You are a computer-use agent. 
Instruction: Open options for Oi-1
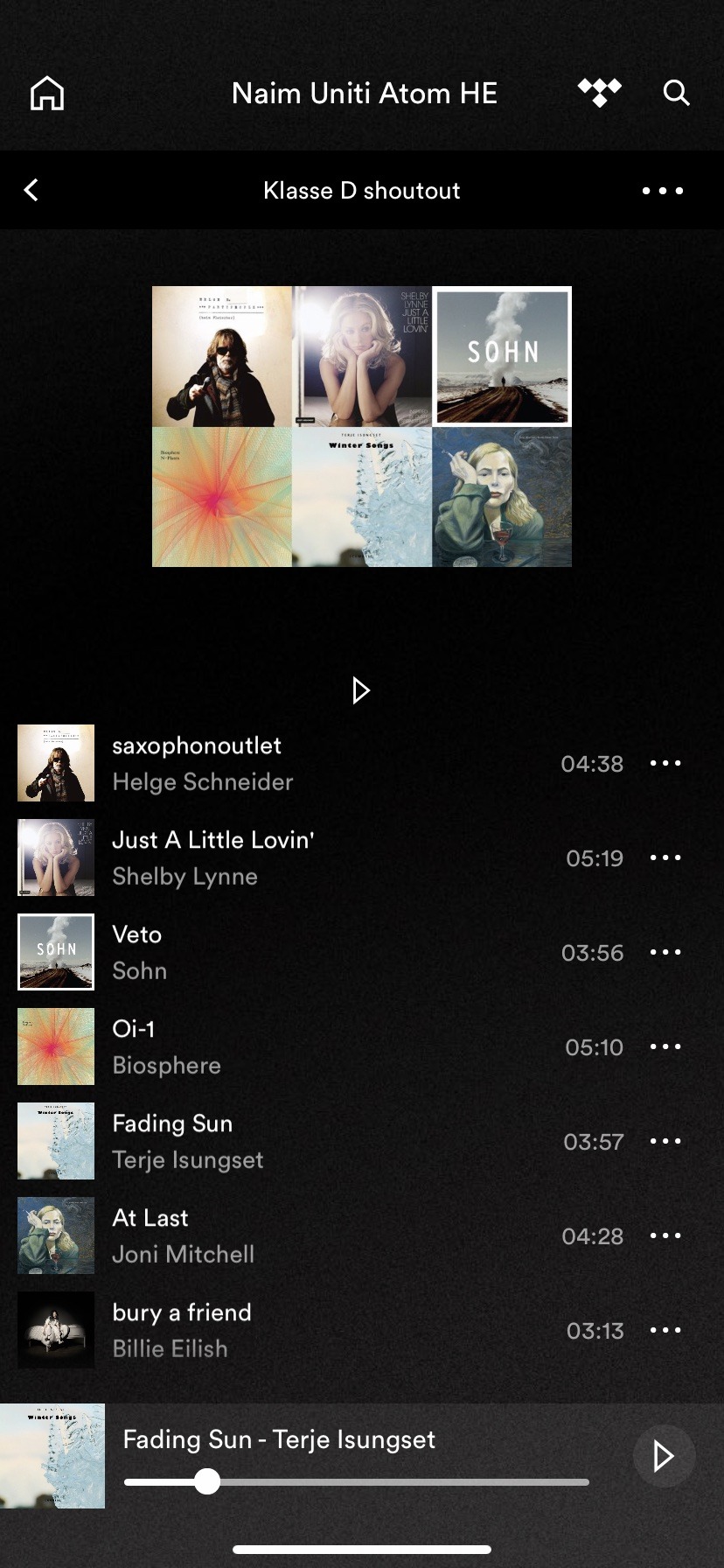(x=665, y=1046)
